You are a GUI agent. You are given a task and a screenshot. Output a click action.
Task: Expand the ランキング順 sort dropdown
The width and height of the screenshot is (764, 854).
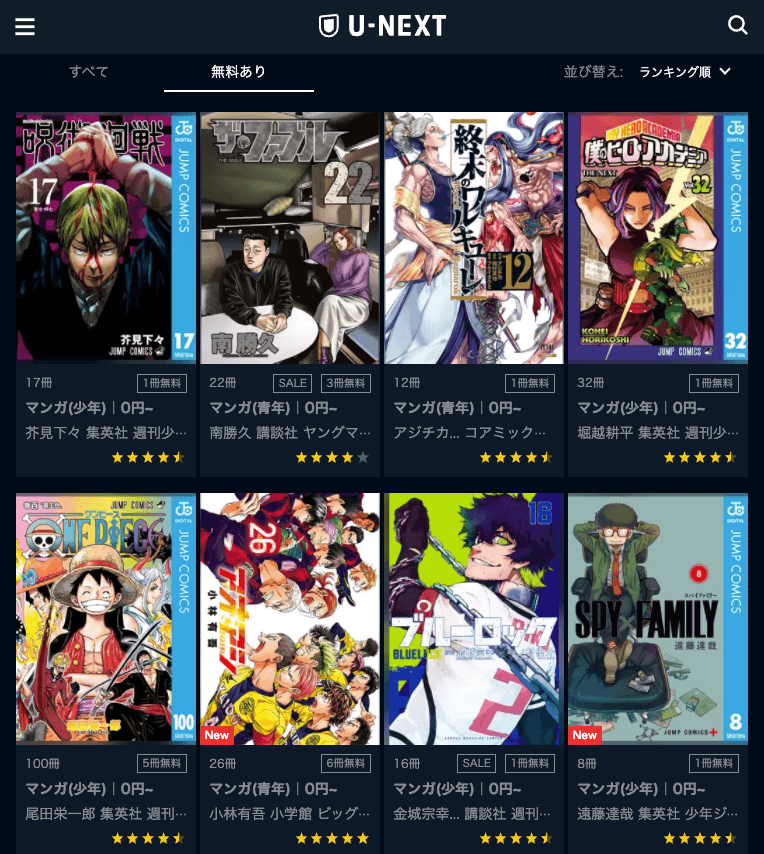[x=686, y=72]
